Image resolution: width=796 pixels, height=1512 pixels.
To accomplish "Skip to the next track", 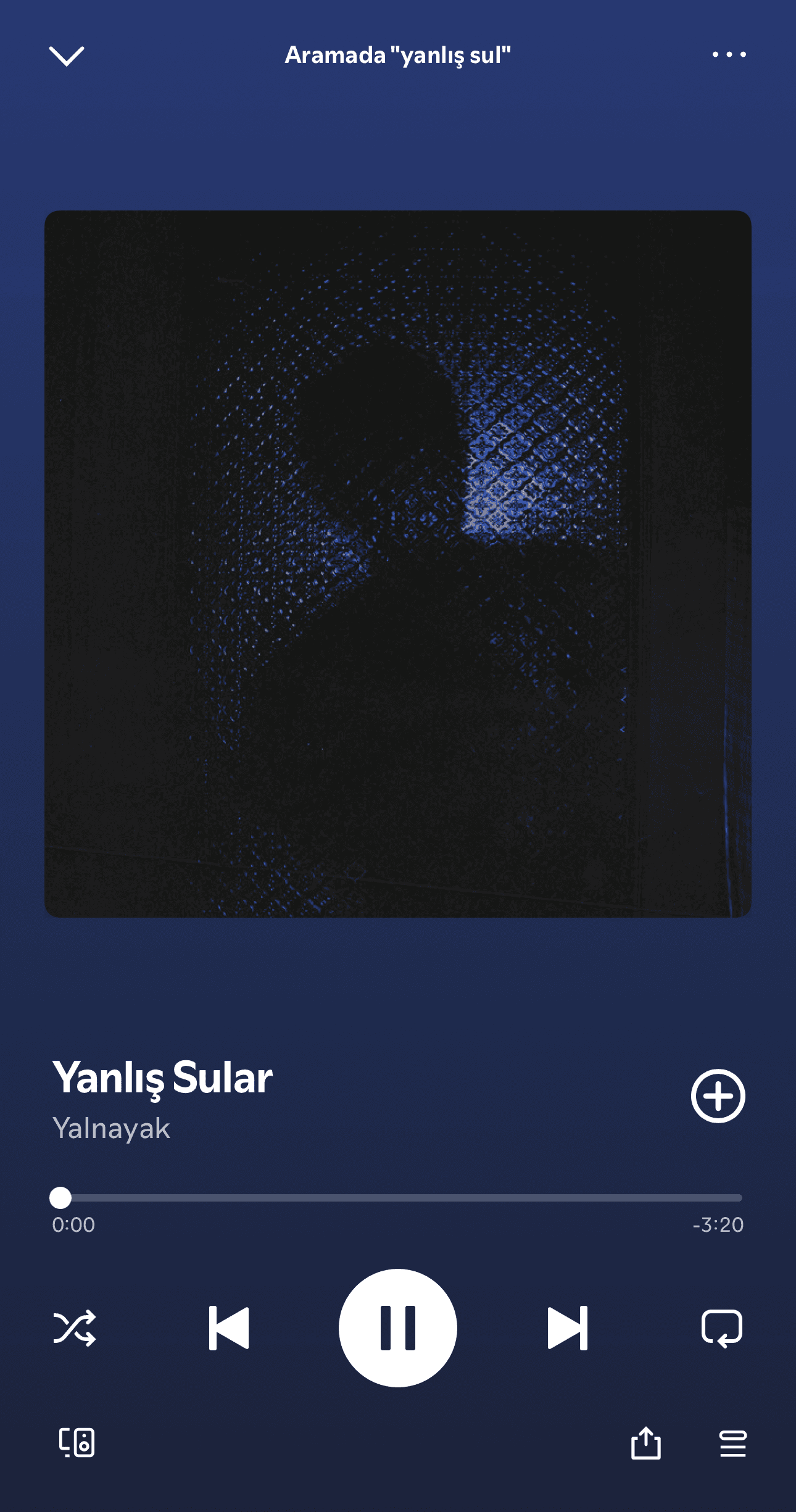I will (x=567, y=1327).
